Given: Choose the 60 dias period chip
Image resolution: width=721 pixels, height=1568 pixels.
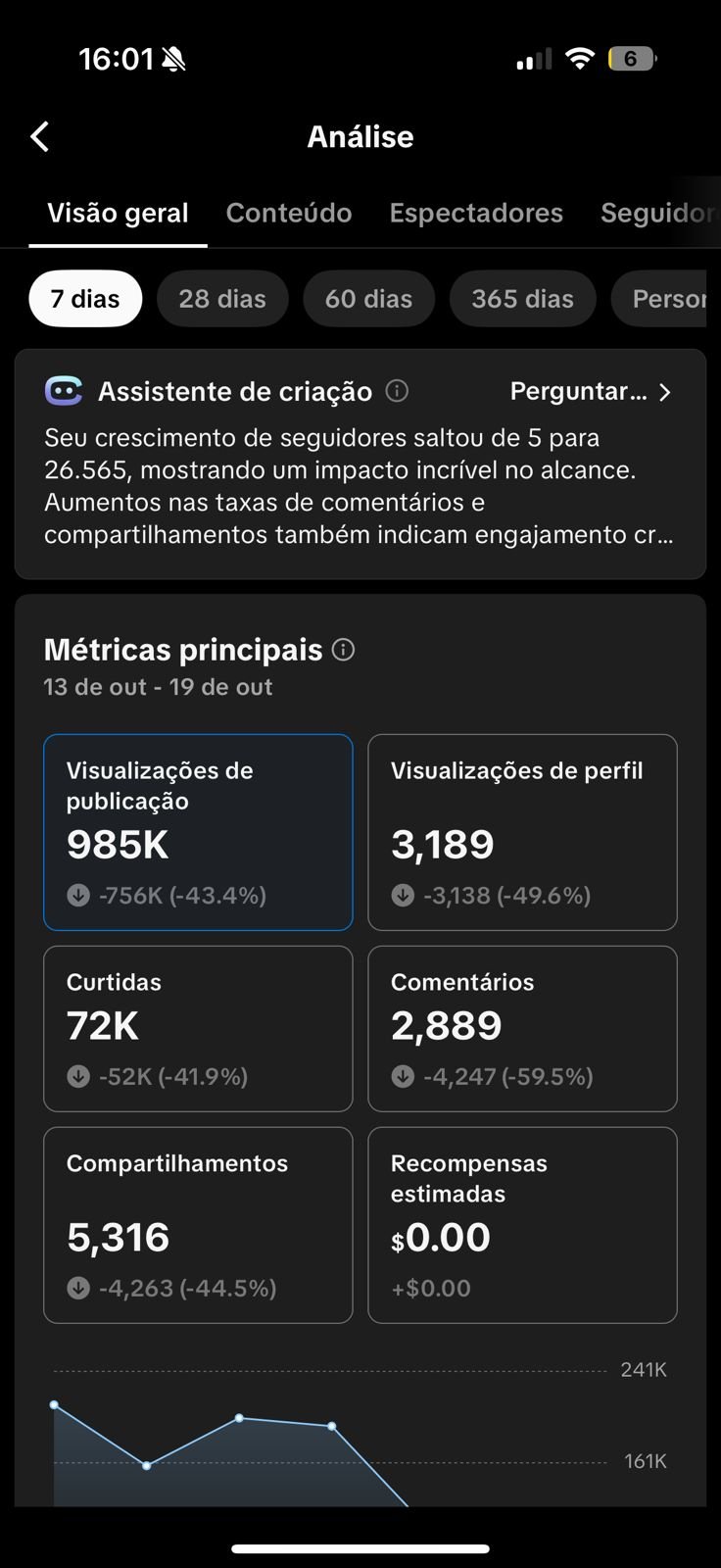Looking at the screenshot, I should coord(368,299).
